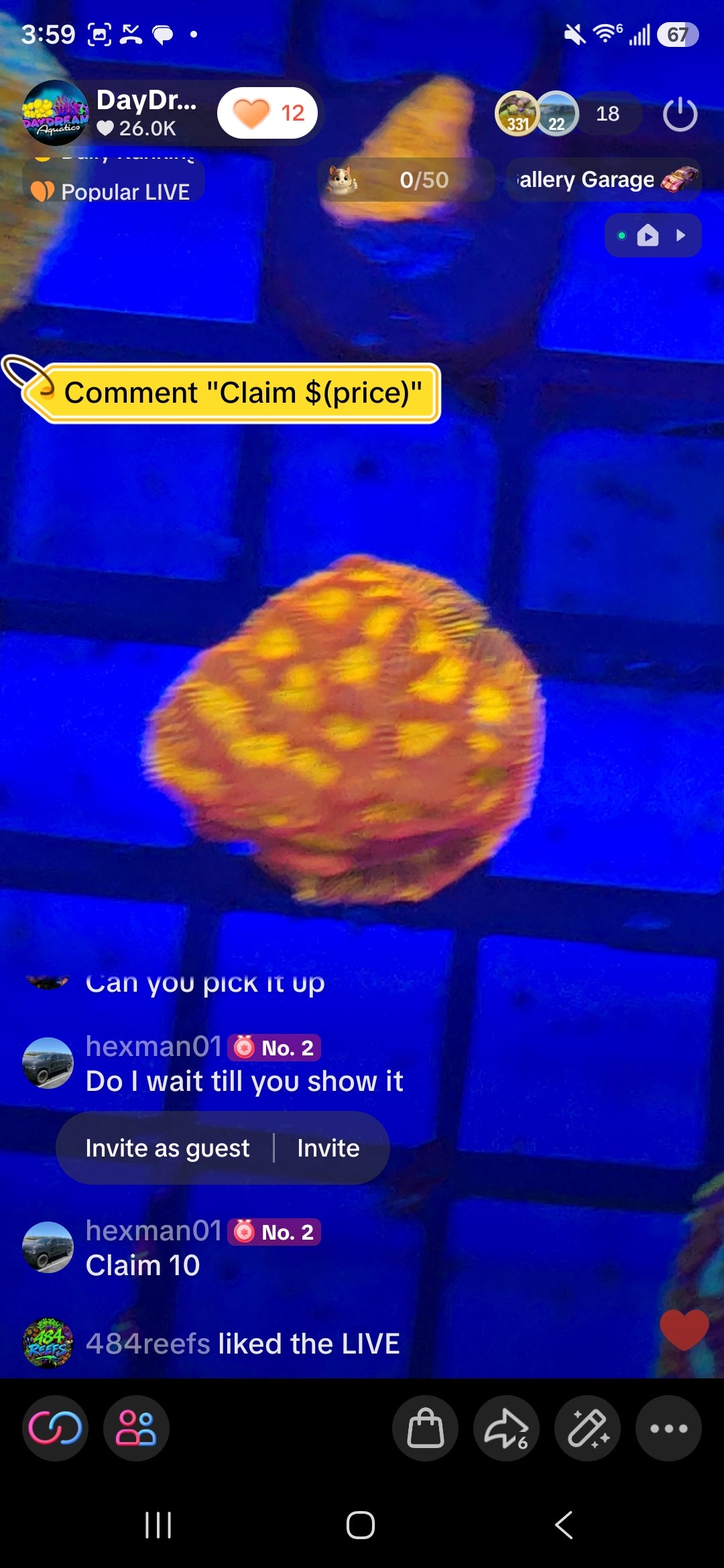The width and height of the screenshot is (724, 1568).
Task: Open the viewer list showing 18
Action: pos(608,114)
